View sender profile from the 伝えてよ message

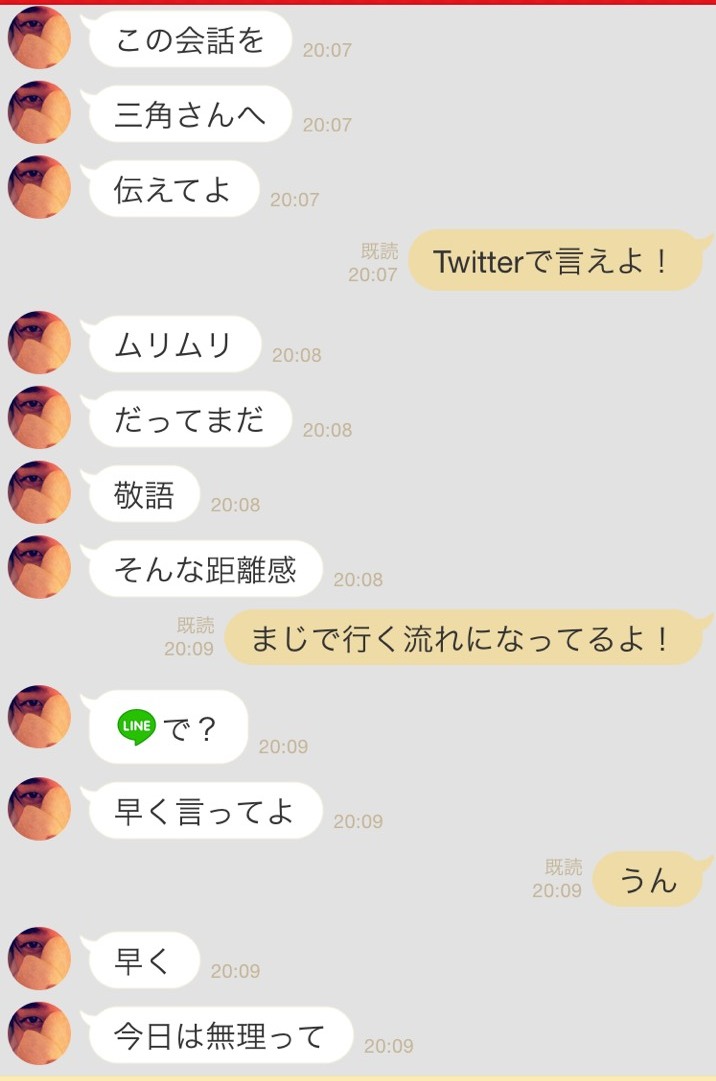(x=39, y=188)
